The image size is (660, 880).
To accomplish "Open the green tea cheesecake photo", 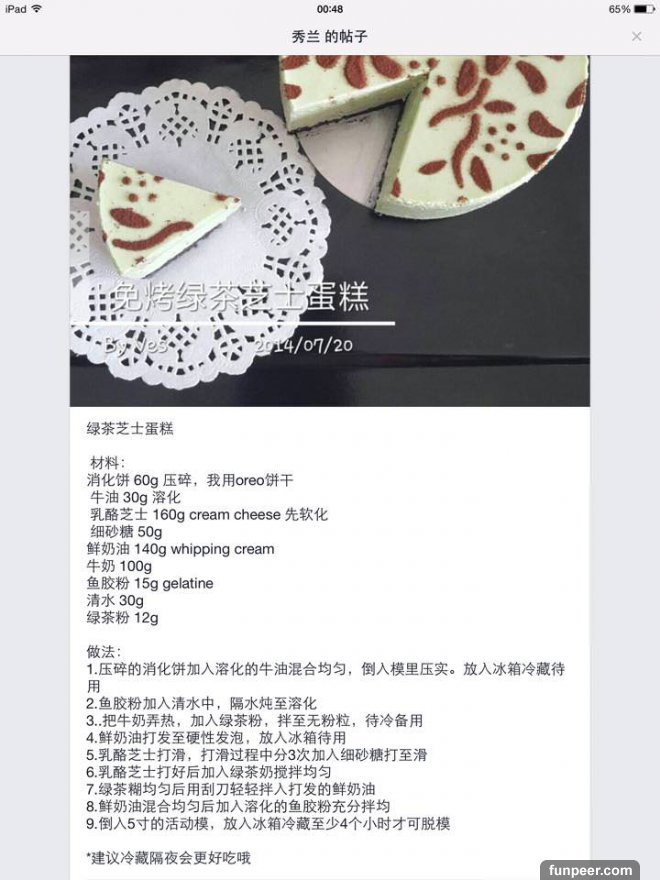I will click(x=329, y=230).
